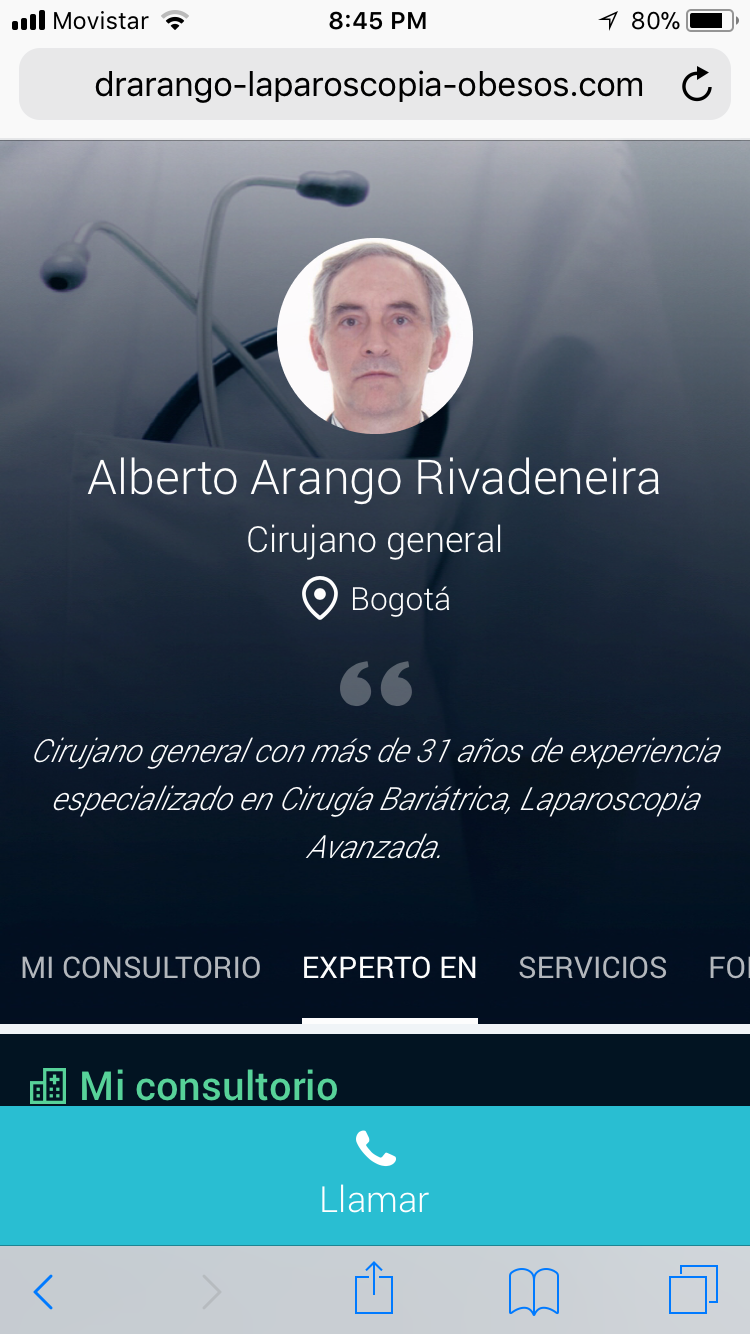The image size is (750, 1334).
Task: Open Safari bookmarks
Action: (534, 1292)
